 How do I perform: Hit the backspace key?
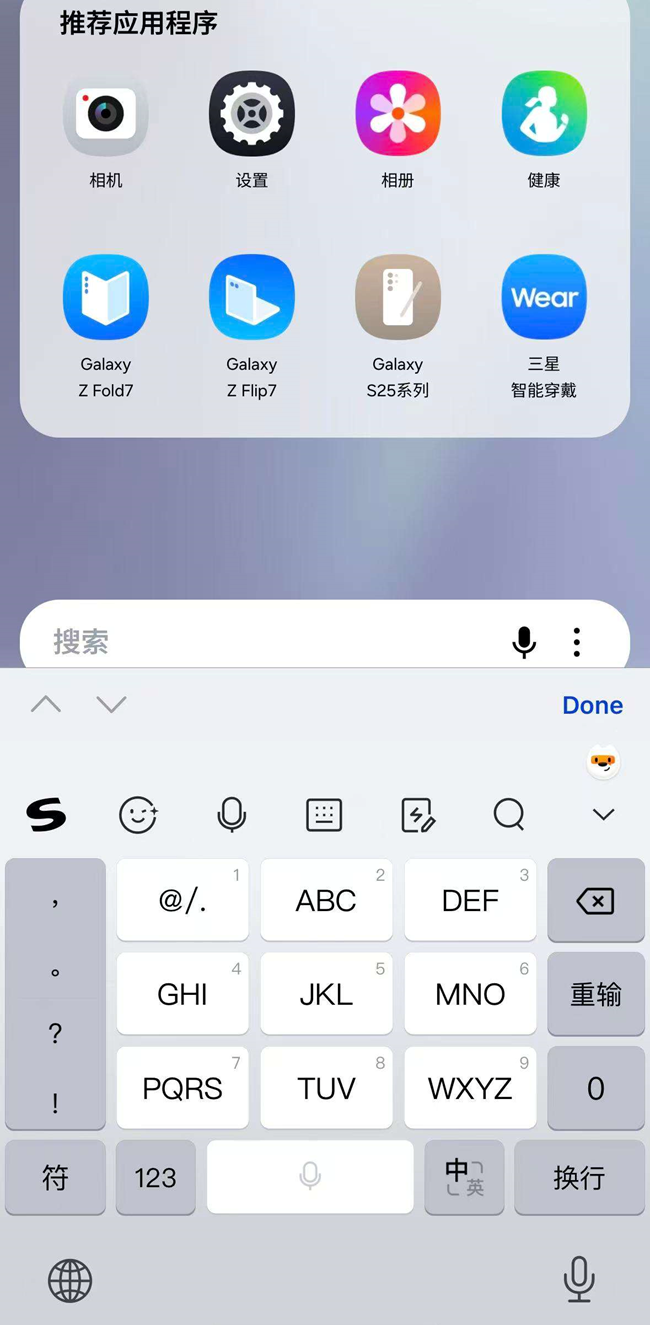(596, 902)
